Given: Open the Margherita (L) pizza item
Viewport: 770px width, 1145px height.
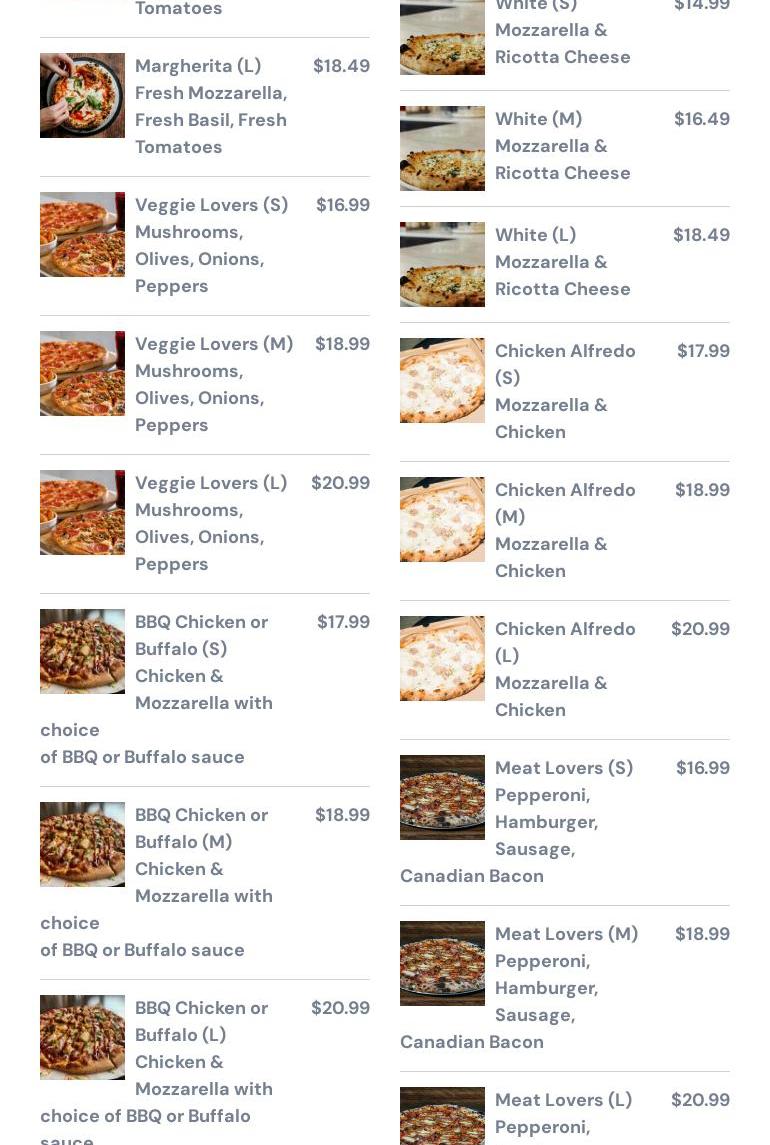Looking at the screenshot, I should pos(198,67).
